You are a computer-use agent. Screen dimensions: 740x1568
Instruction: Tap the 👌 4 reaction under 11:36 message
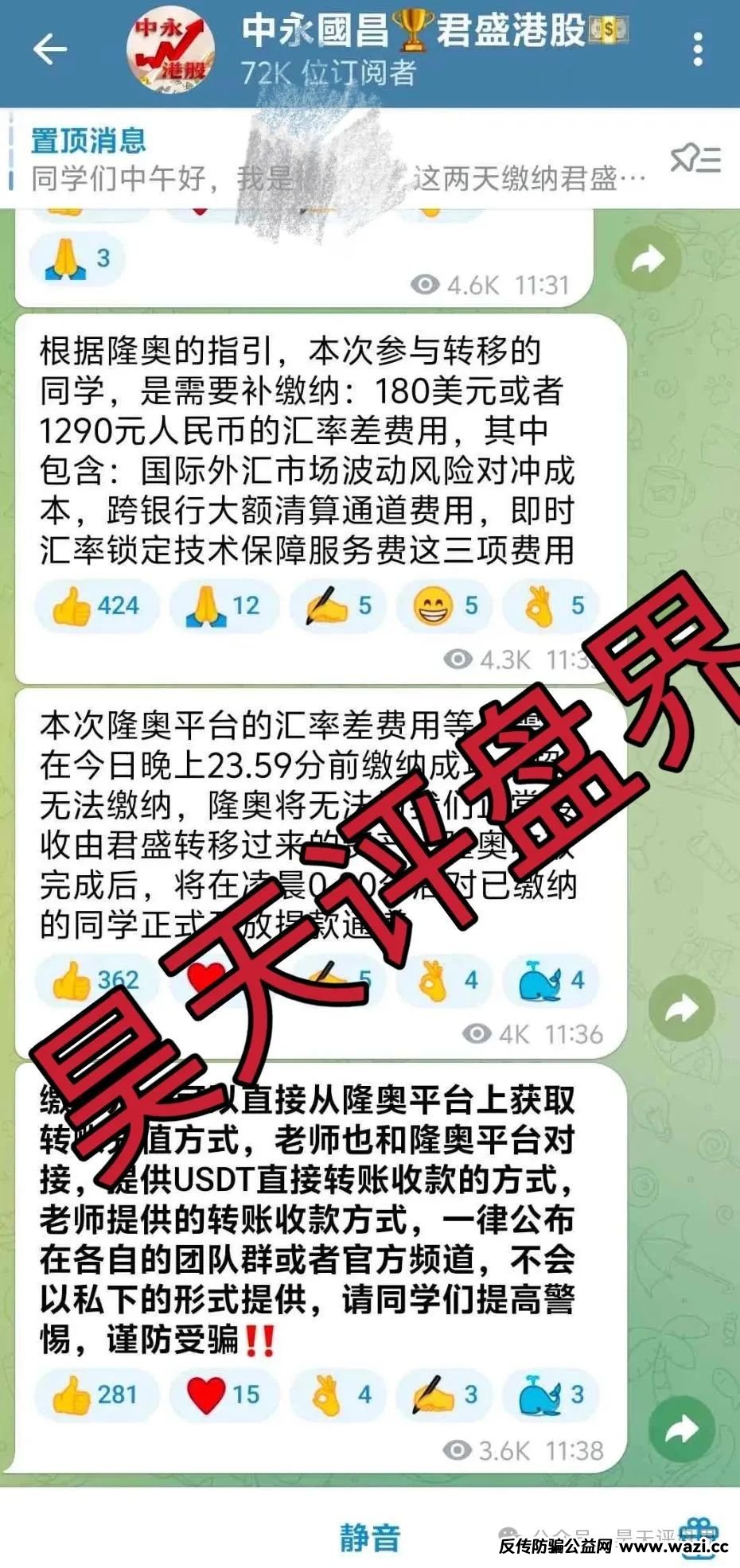click(446, 980)
